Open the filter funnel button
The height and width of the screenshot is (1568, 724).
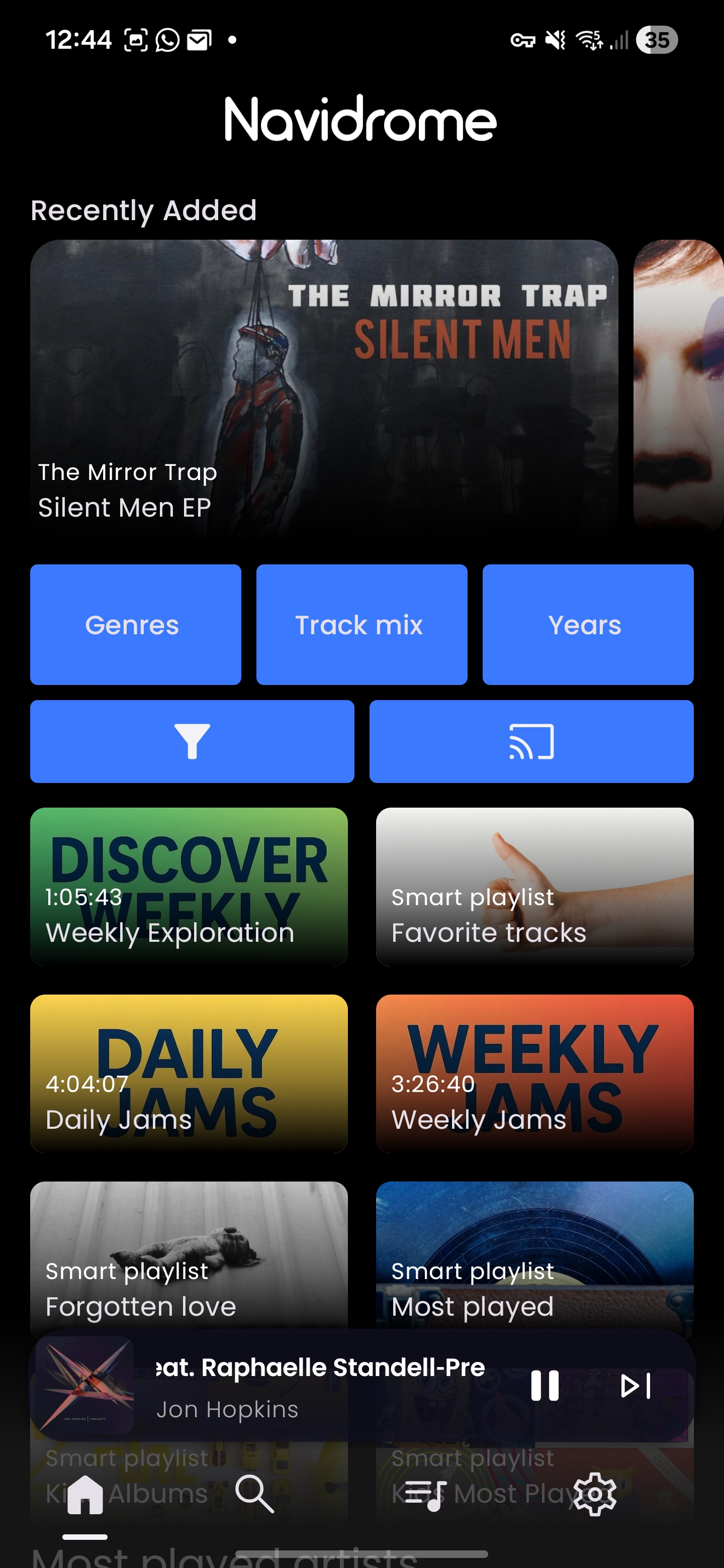(192, 741)
